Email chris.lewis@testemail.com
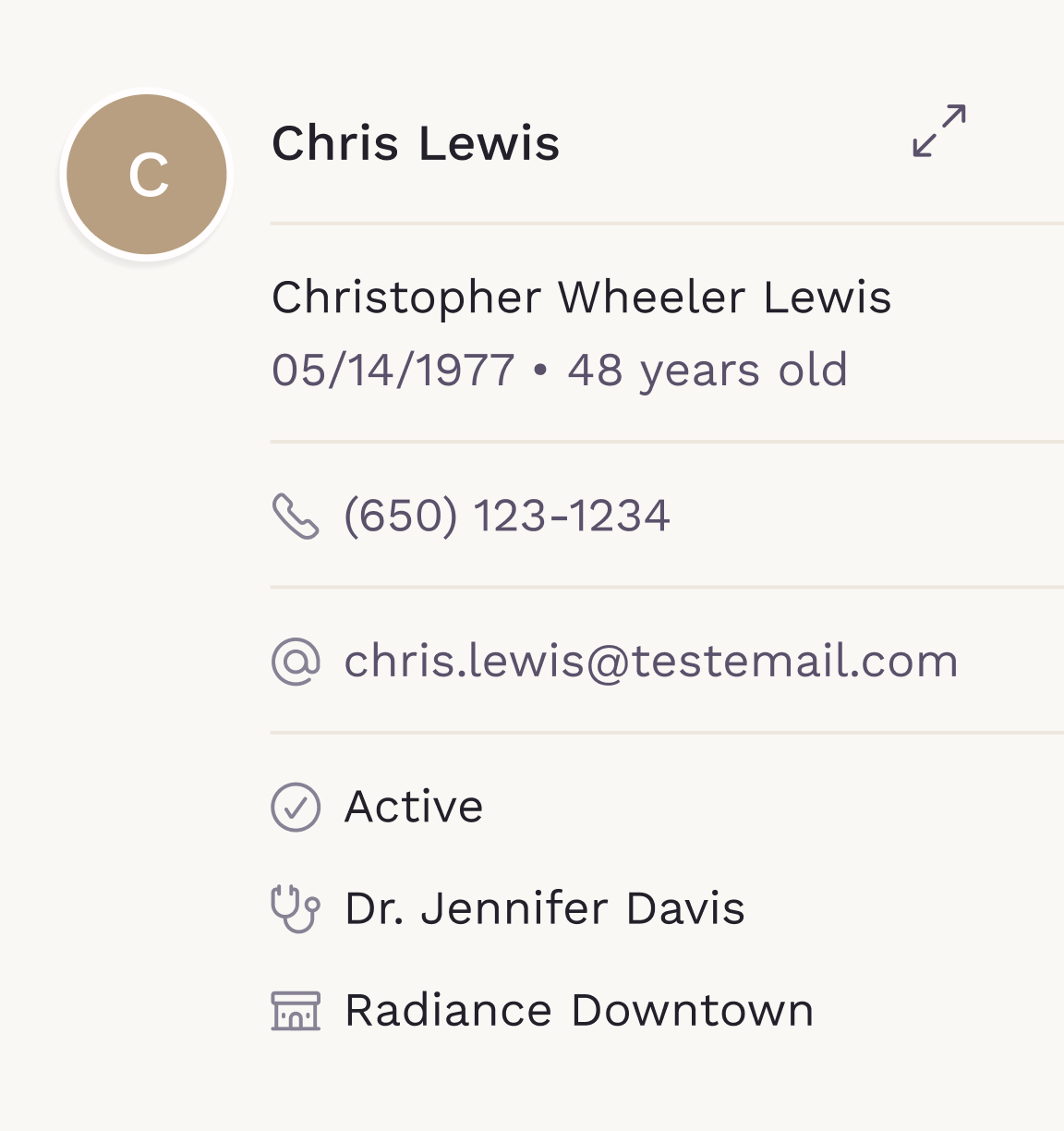This screenshot has height=1131, width=1064. point(650,662)
